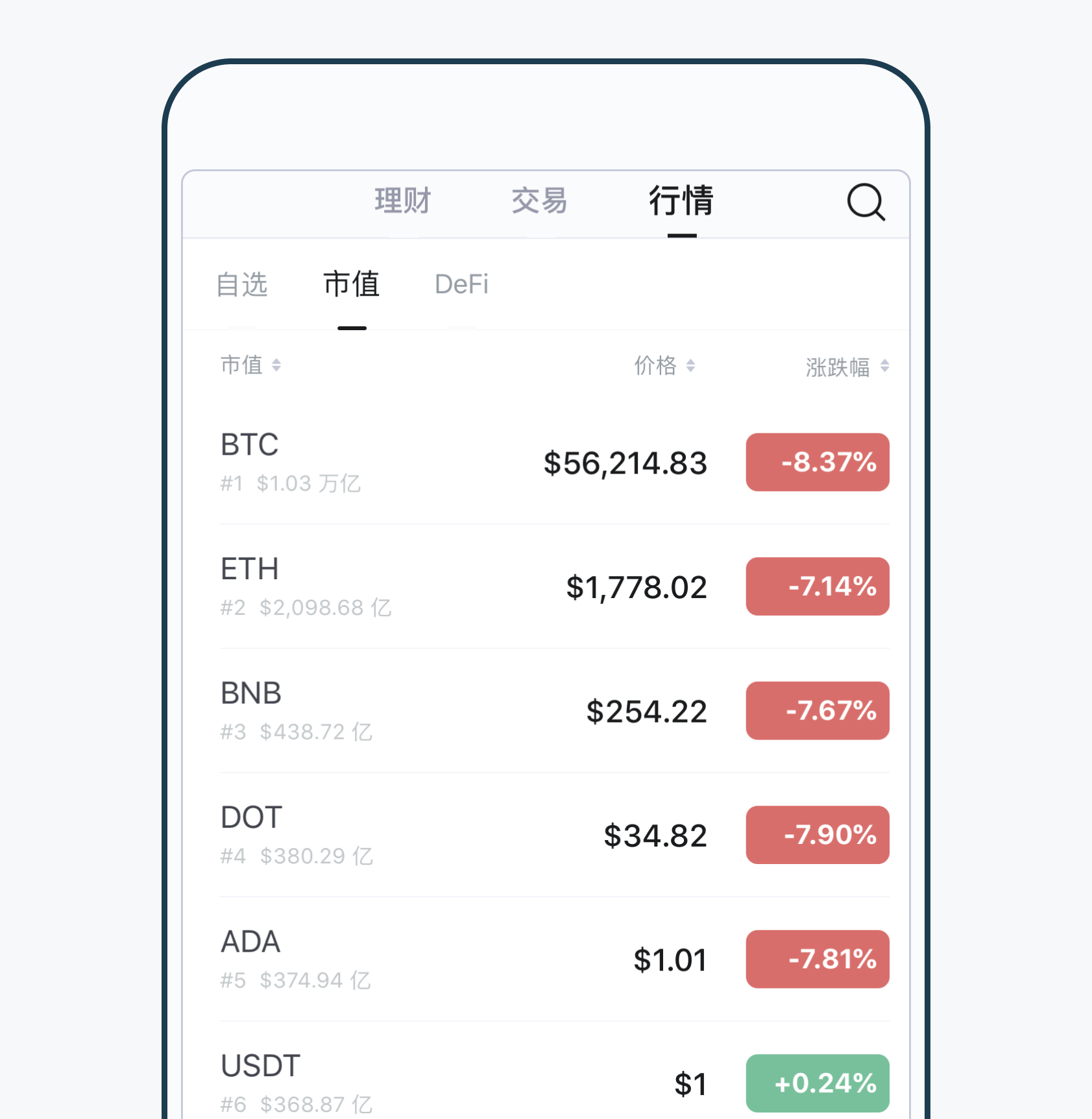Select the 行情 tab
The width and height of the screenshot is (1092, 1119).
coord(681,201)
